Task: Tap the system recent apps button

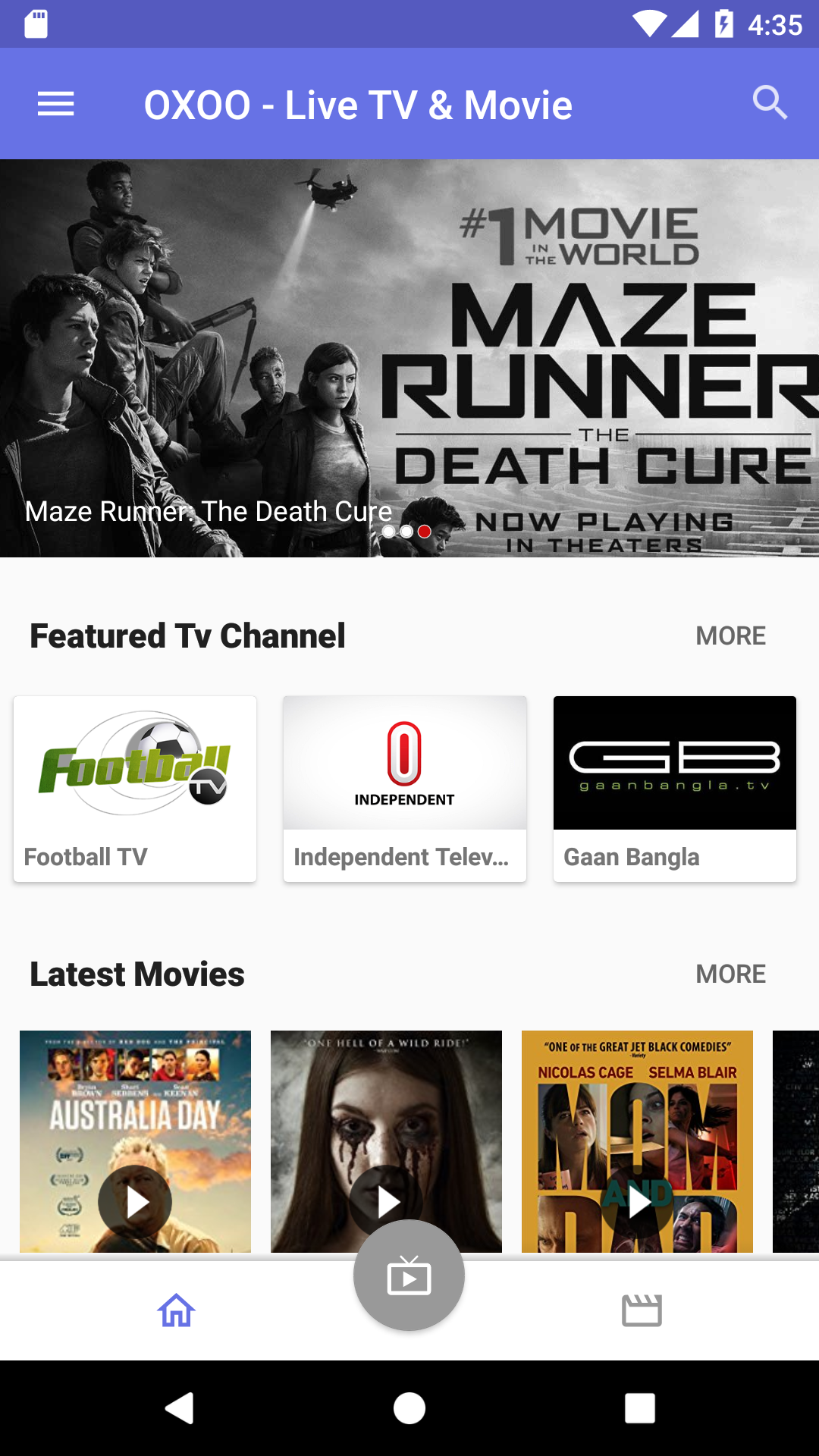Action: click(x=640, y=1409)
